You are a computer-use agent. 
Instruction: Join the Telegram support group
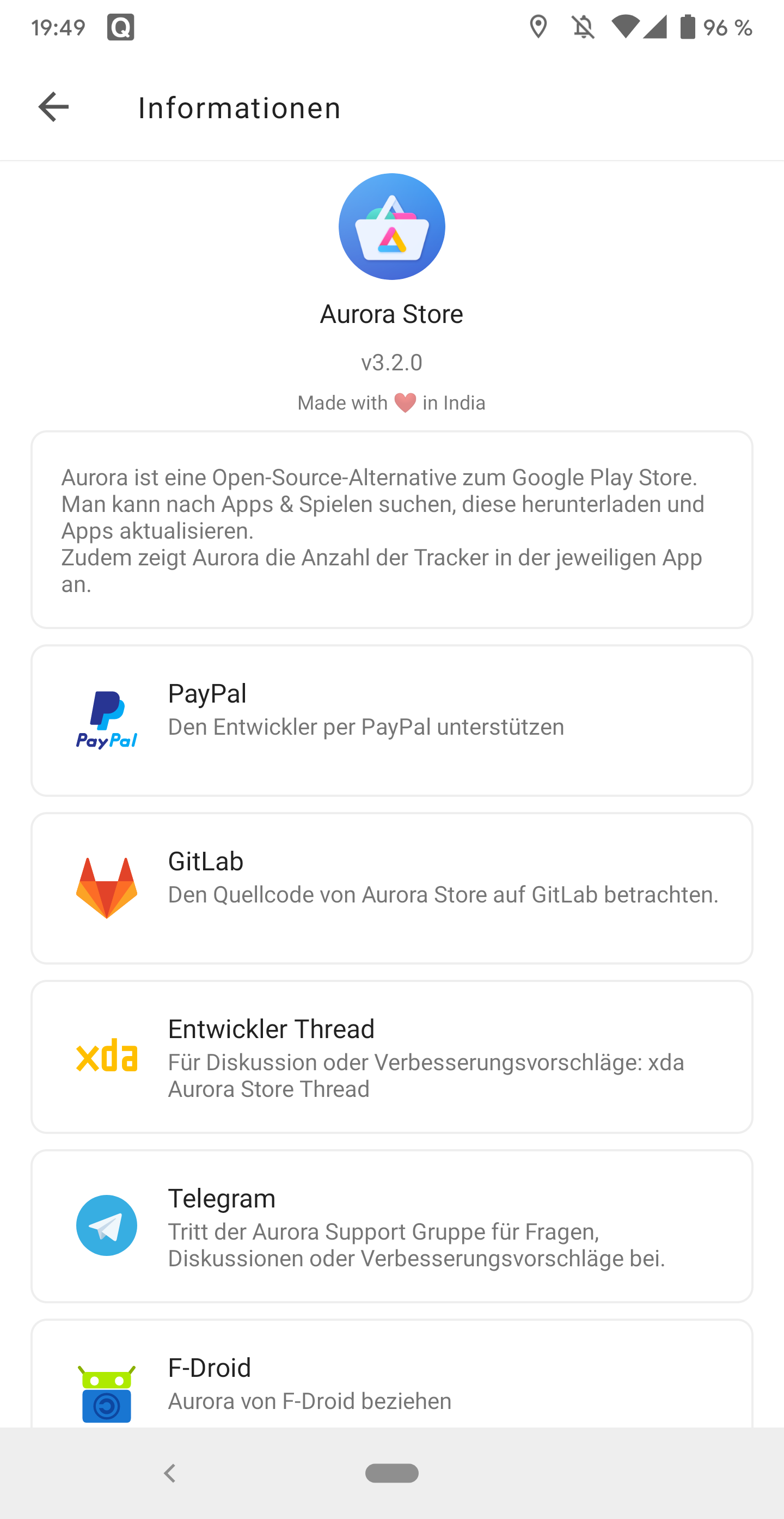391,1226
